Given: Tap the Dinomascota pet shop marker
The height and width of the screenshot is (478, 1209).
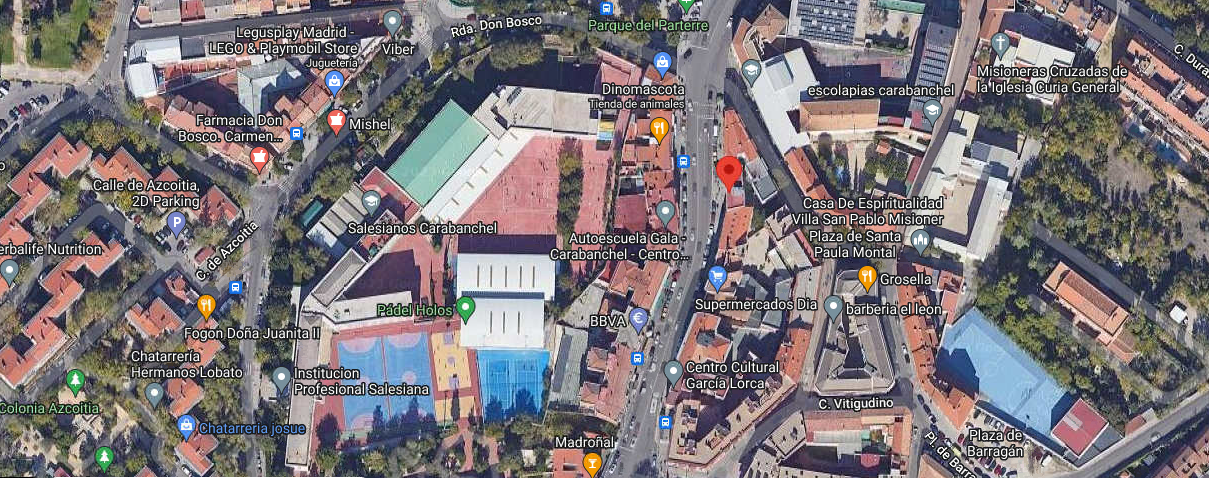Looking at the screenshot, I should point(661,64).
